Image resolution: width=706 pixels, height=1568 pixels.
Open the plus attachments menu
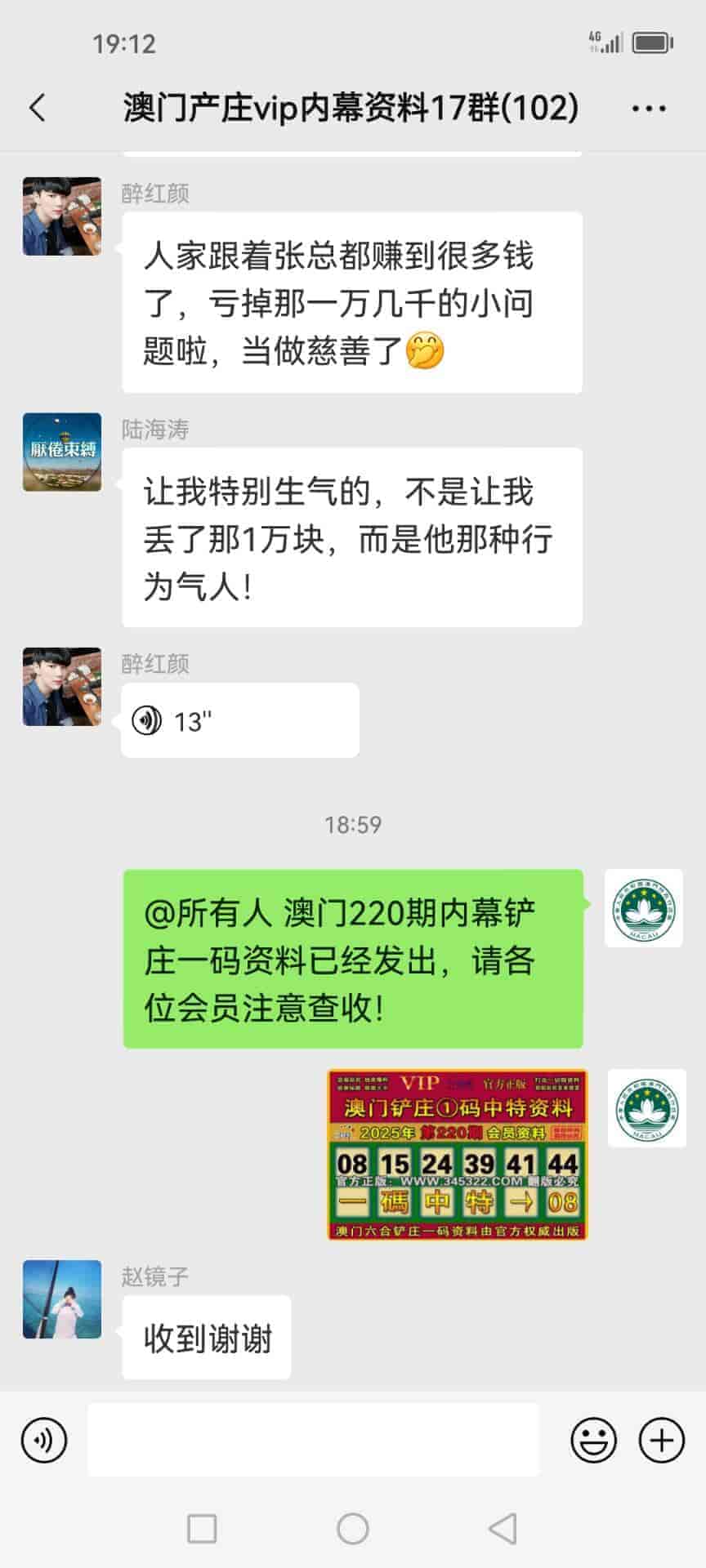[x=661, y=1440]
